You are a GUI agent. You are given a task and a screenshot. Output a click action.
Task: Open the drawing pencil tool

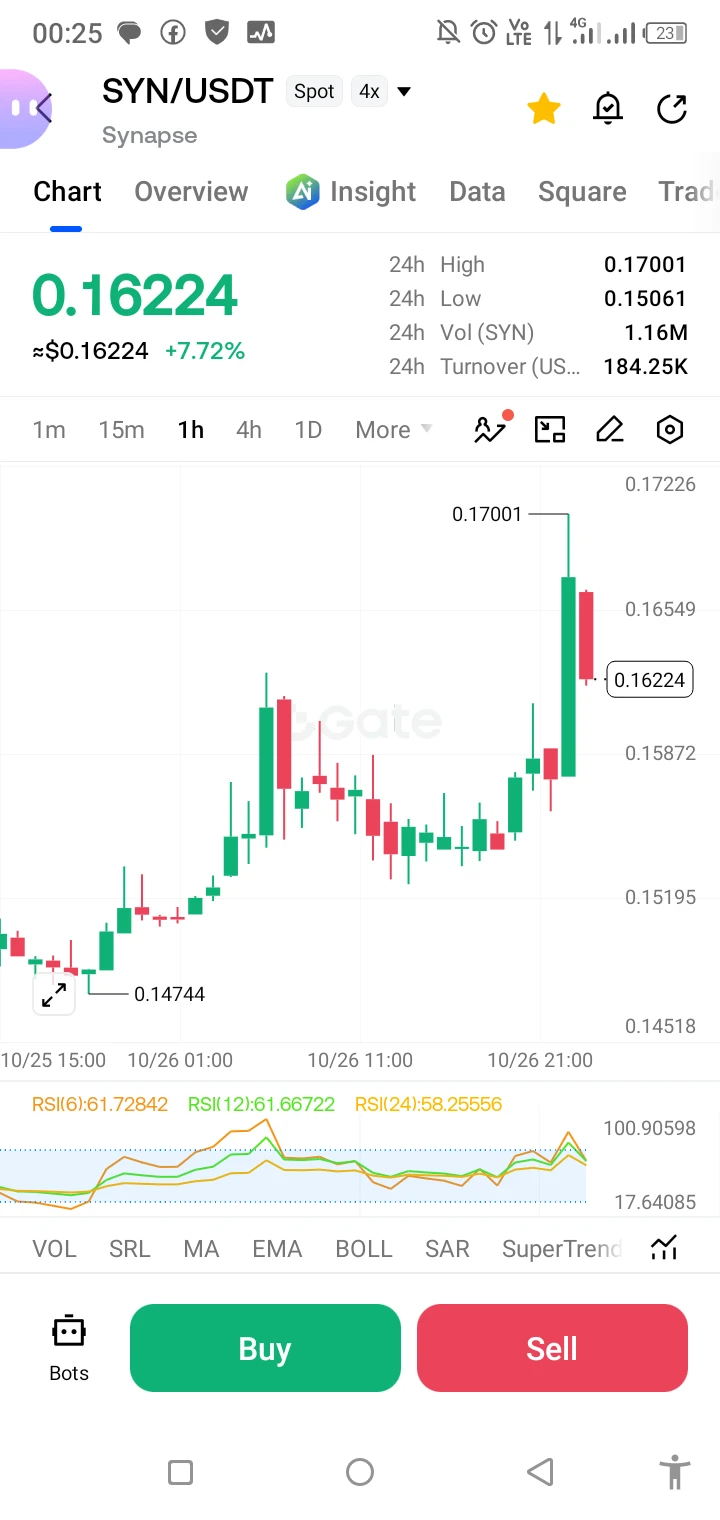(x=610, y=430)
